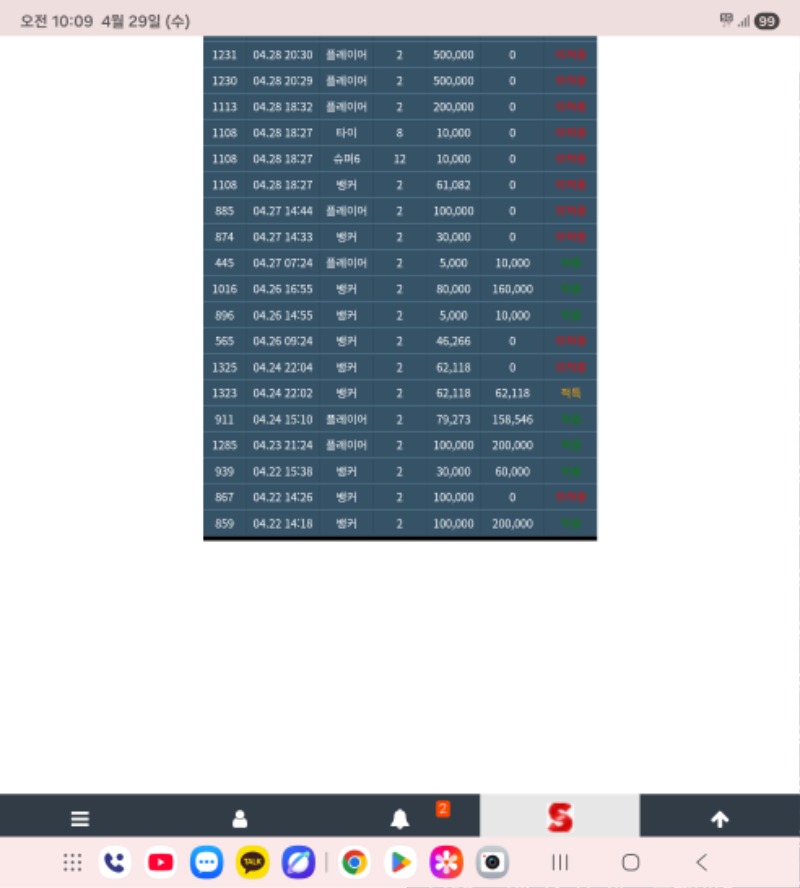Check the notifications bell
The height and width of the screenshot is (888, 800).
click(x=400, y=819)
